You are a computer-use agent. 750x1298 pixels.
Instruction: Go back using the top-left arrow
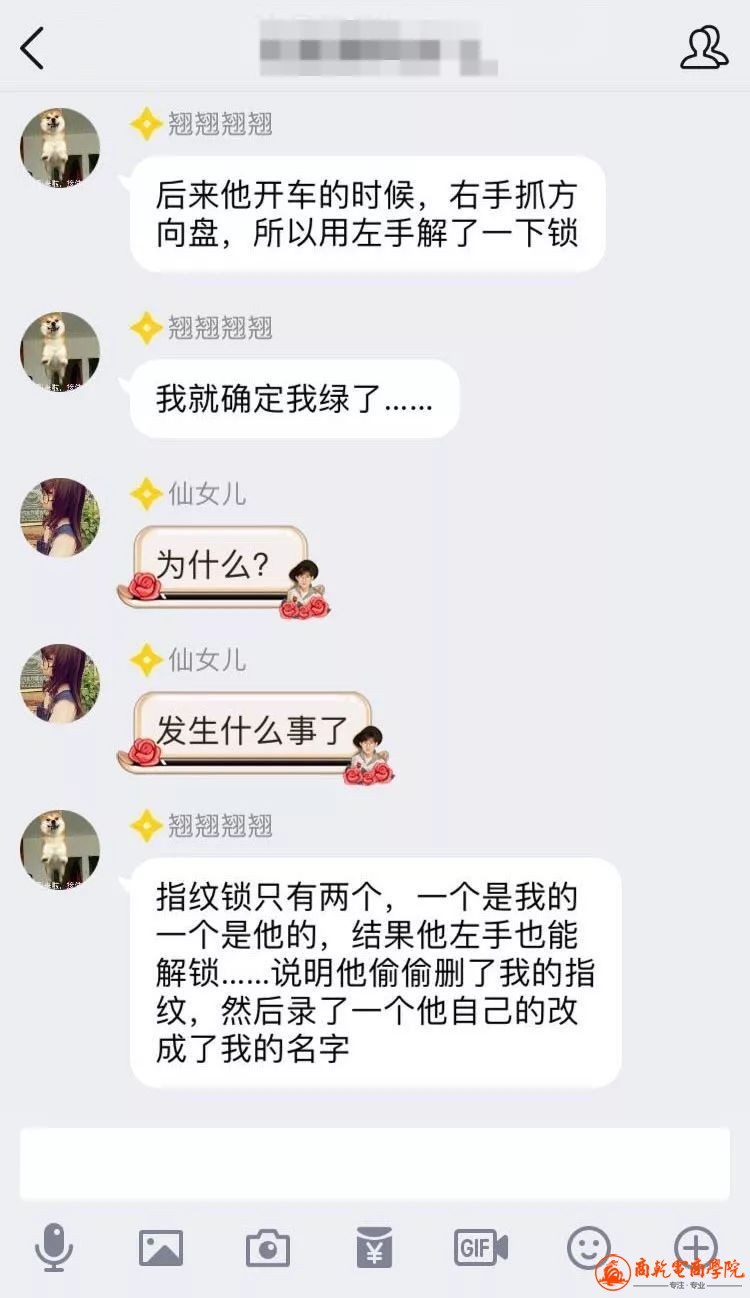coord(32,48)
